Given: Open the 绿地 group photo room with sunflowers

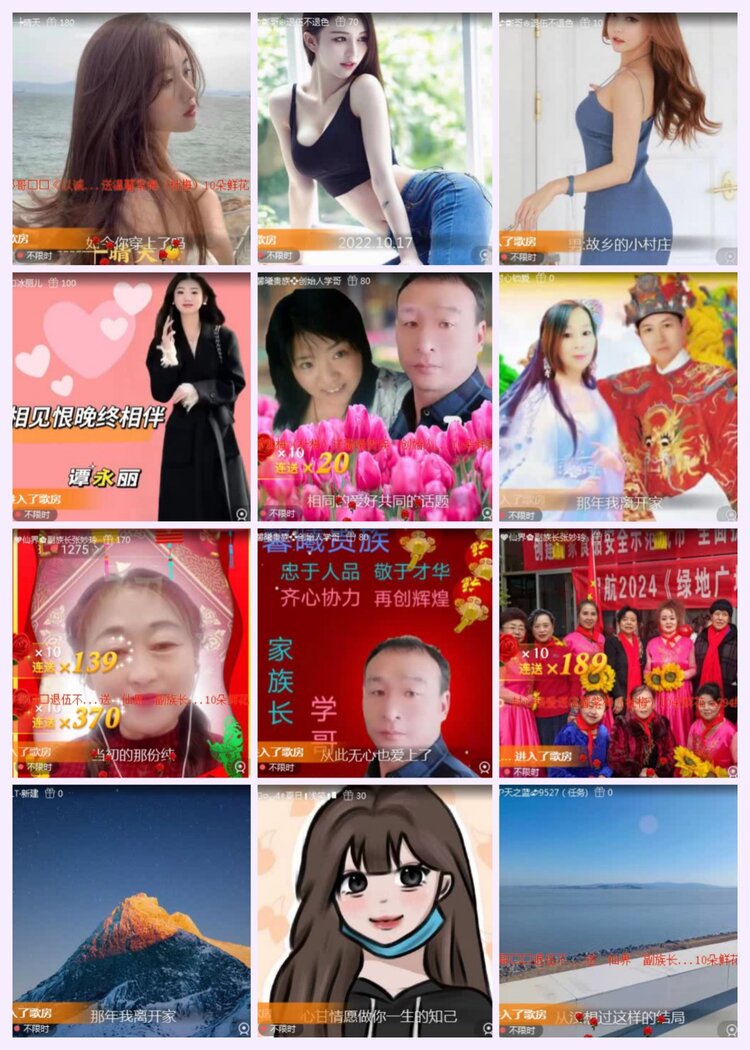Looking at the screenshot, I should (x=625, y=650).
